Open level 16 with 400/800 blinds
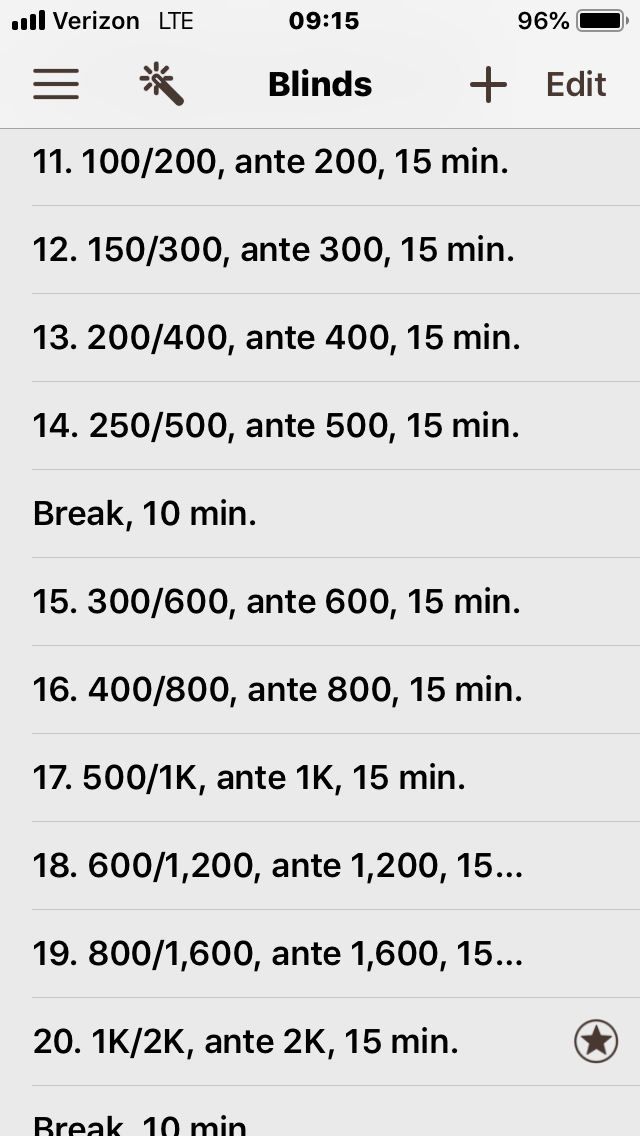This screenshot has width=640, height=1136. pyautogui.click(x=320, y=690)
